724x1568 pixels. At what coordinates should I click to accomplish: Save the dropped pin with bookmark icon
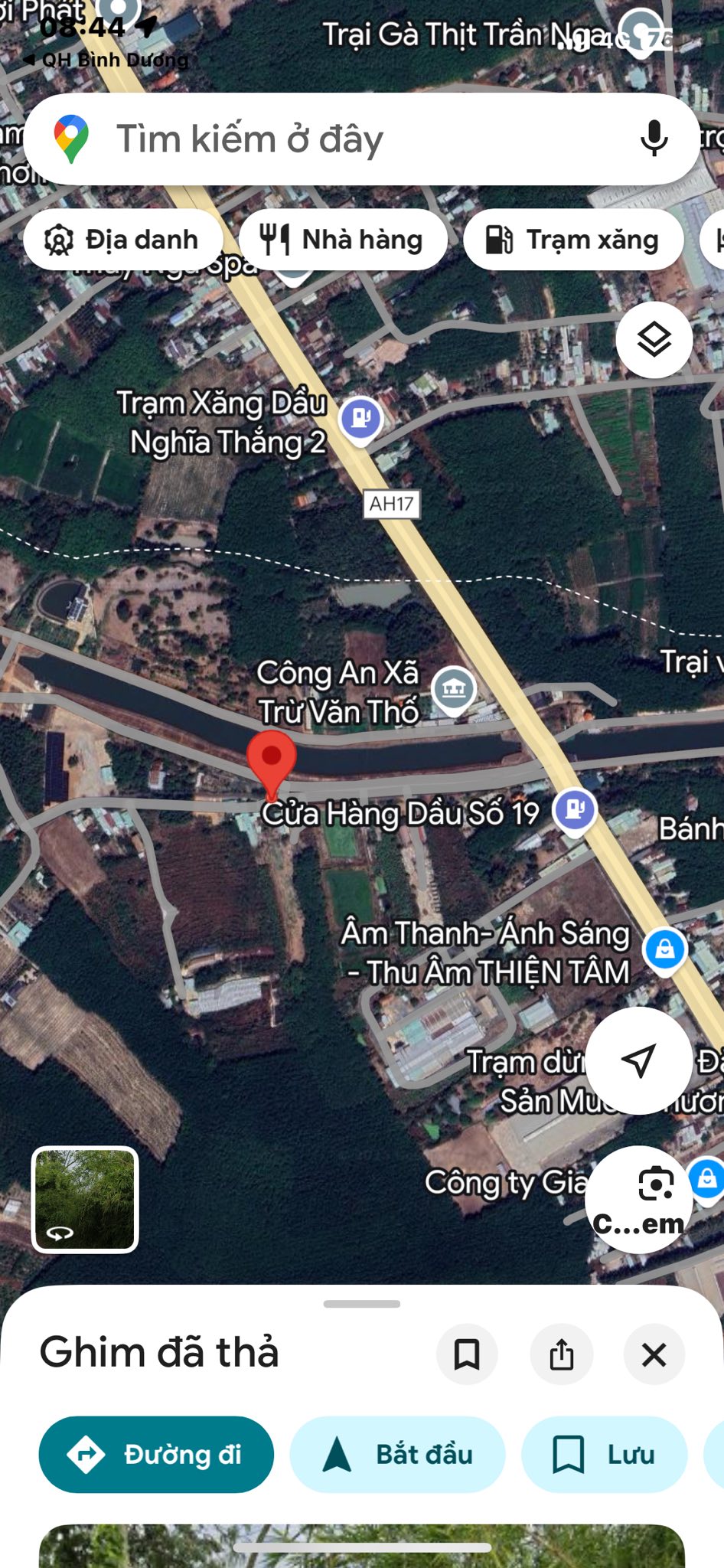467,1354
